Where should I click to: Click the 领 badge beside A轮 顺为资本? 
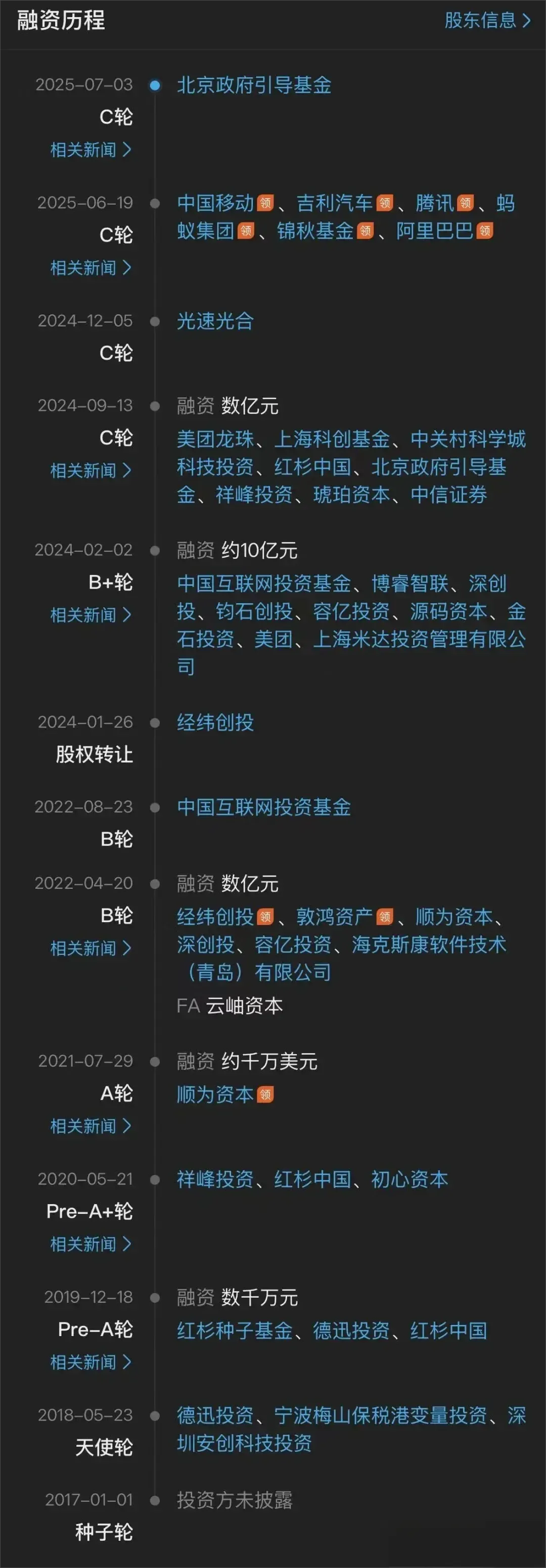click(x=266, y=1095)
